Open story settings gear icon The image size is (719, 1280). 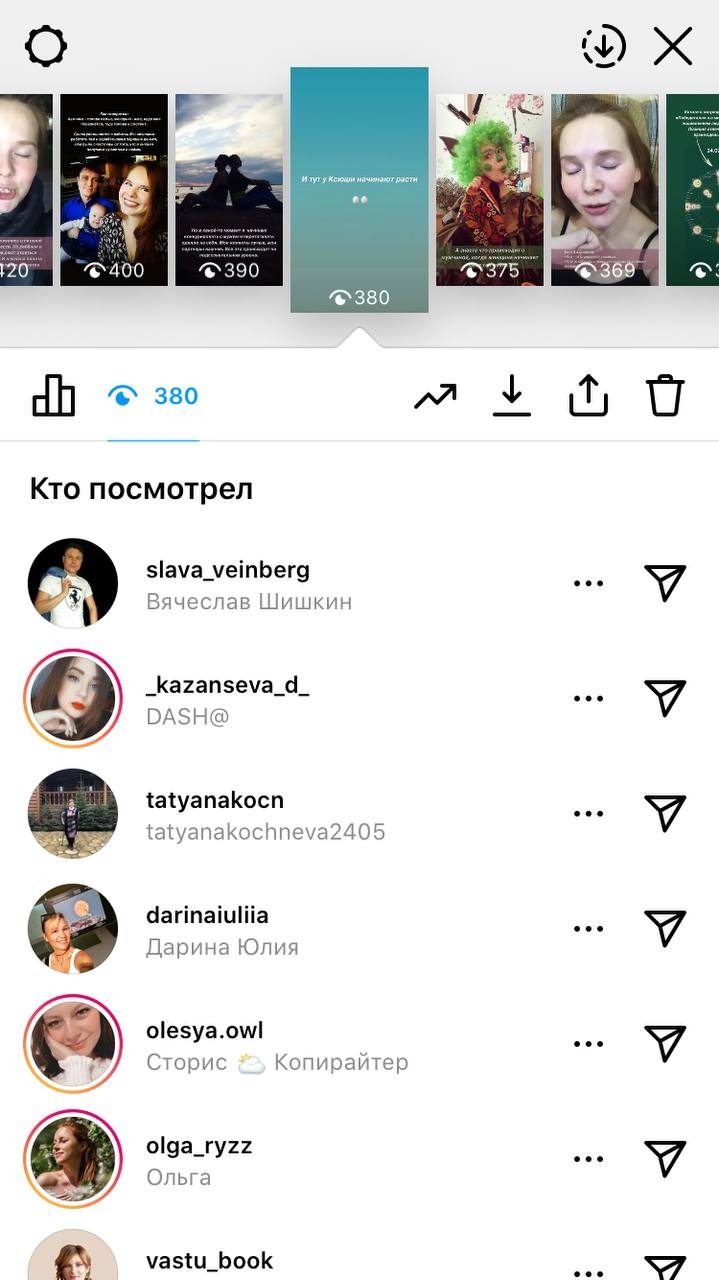46,47
